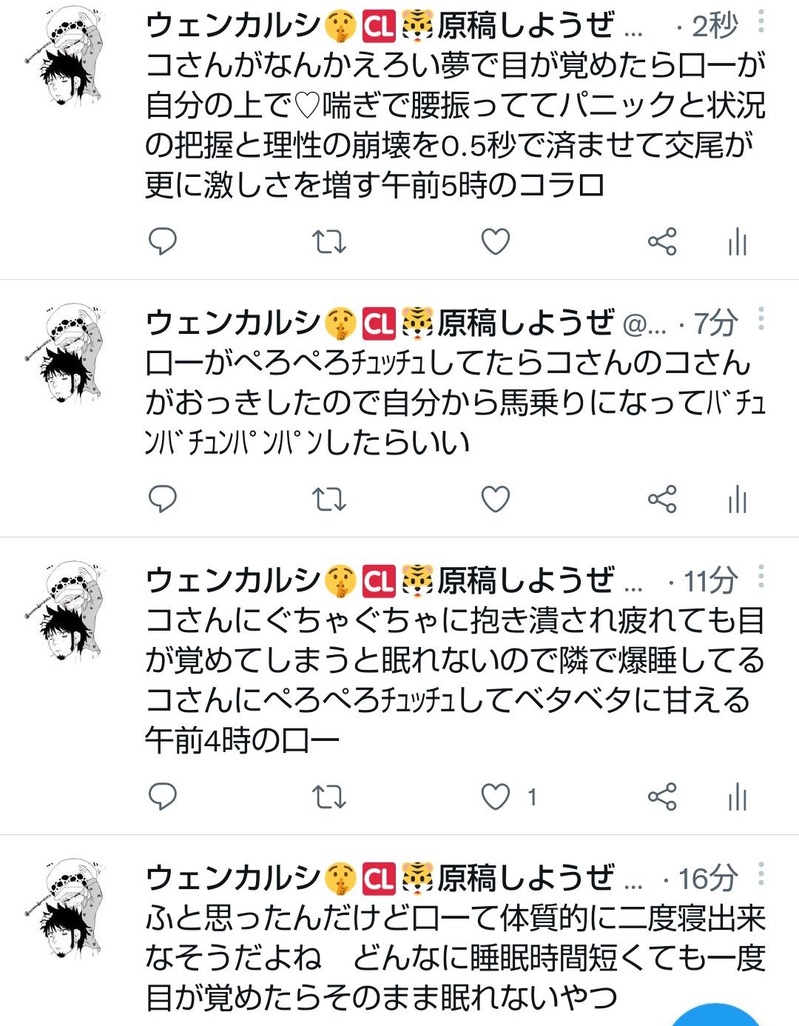View analytics of the 11分 tweet
This screenshot has height=1026, width=799.
(x=738, y=796)
